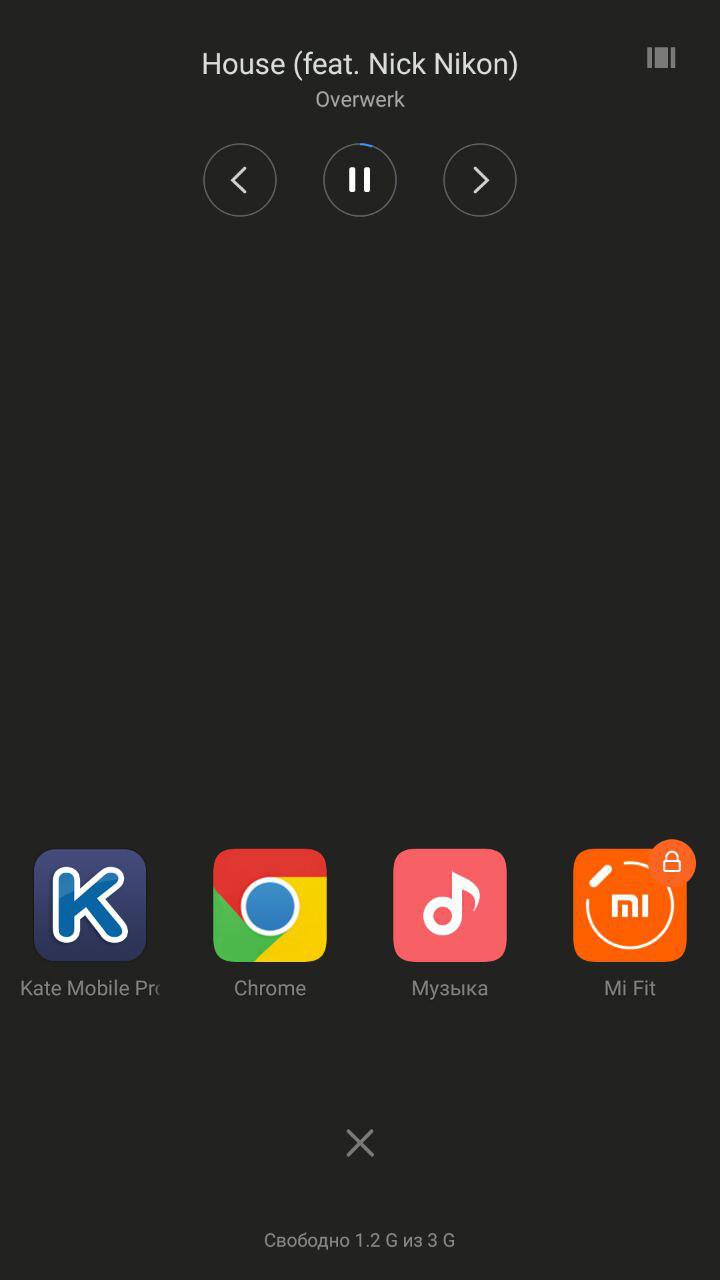Open the Музыка app
The width and height of the screenshot is (720, 1280).
[450, 905]
